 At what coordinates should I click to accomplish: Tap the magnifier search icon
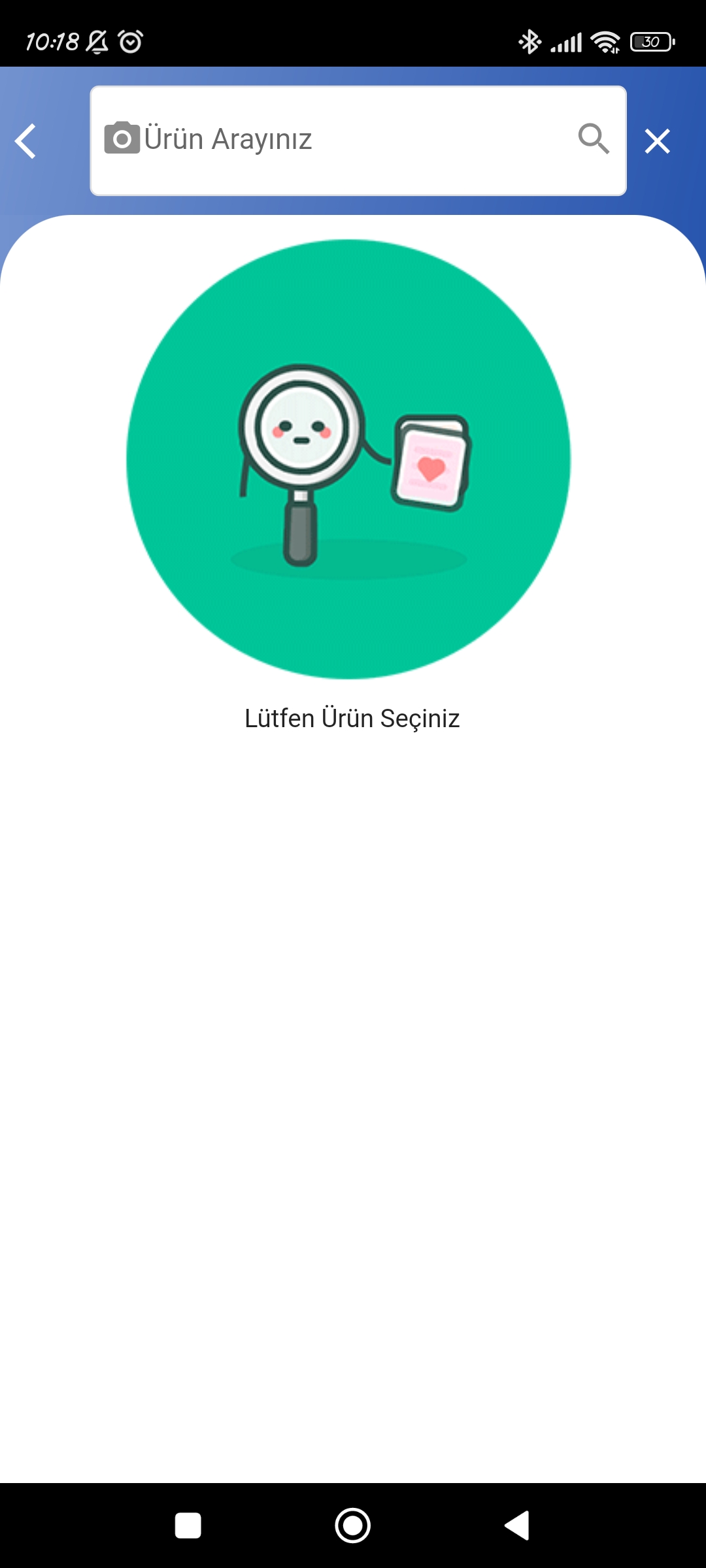pyautogui.click(x=594, y=139)
